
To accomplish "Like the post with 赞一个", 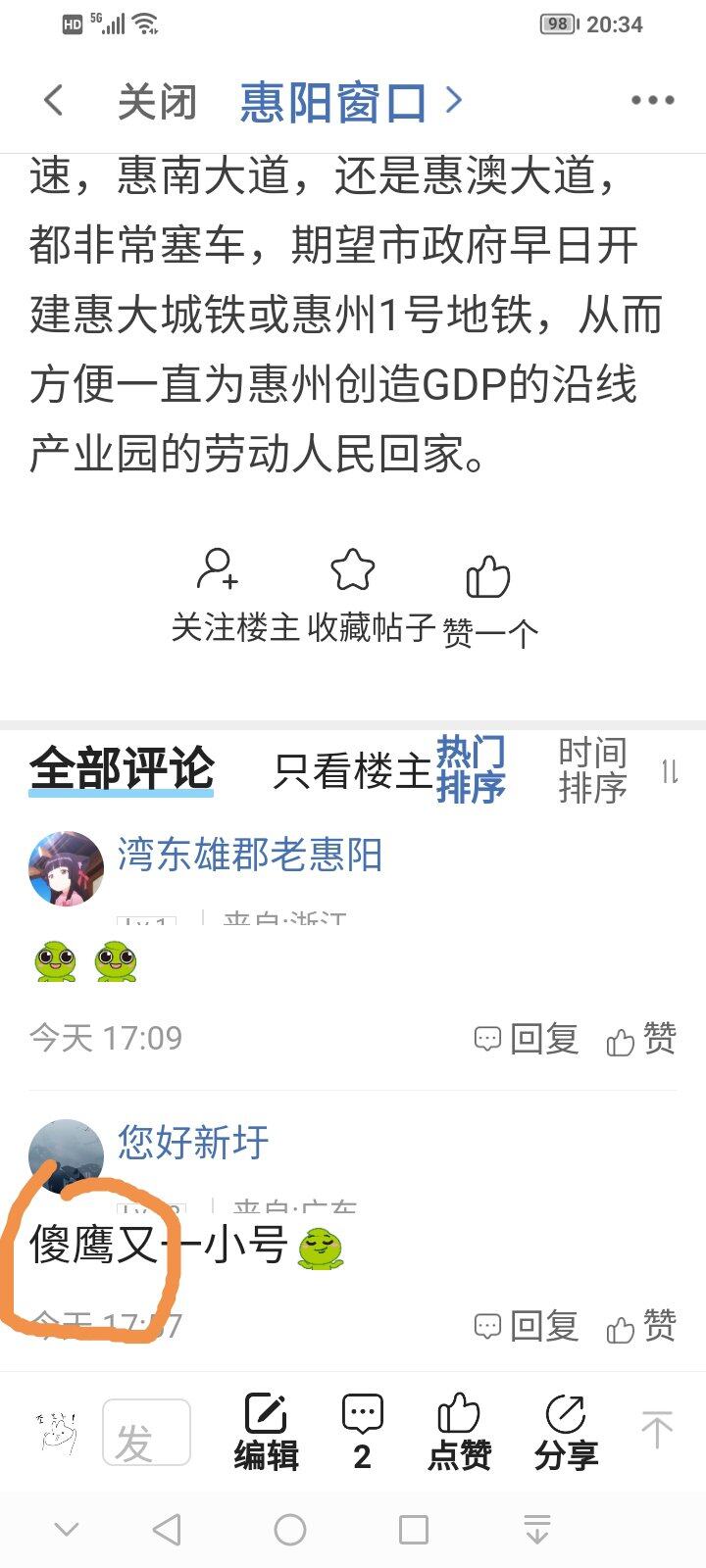I will [488, 600].
